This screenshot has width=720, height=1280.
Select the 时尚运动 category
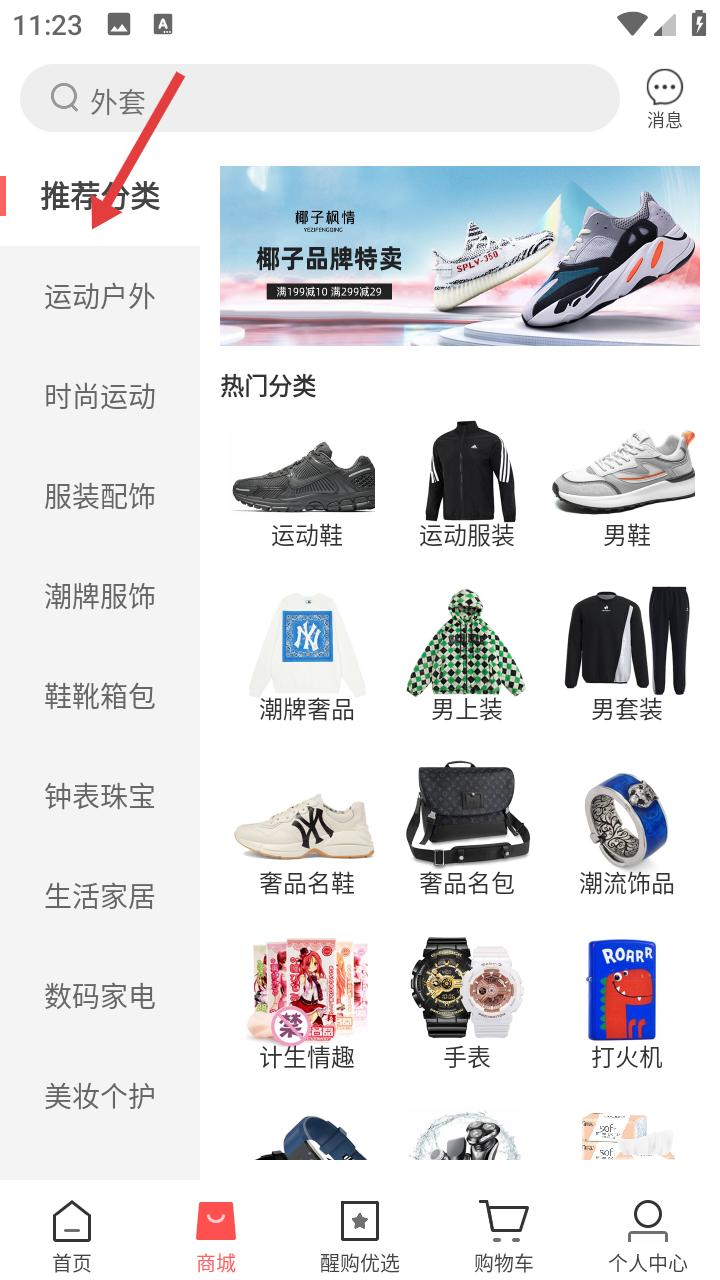pyautogui.click(x=100, y=396)
